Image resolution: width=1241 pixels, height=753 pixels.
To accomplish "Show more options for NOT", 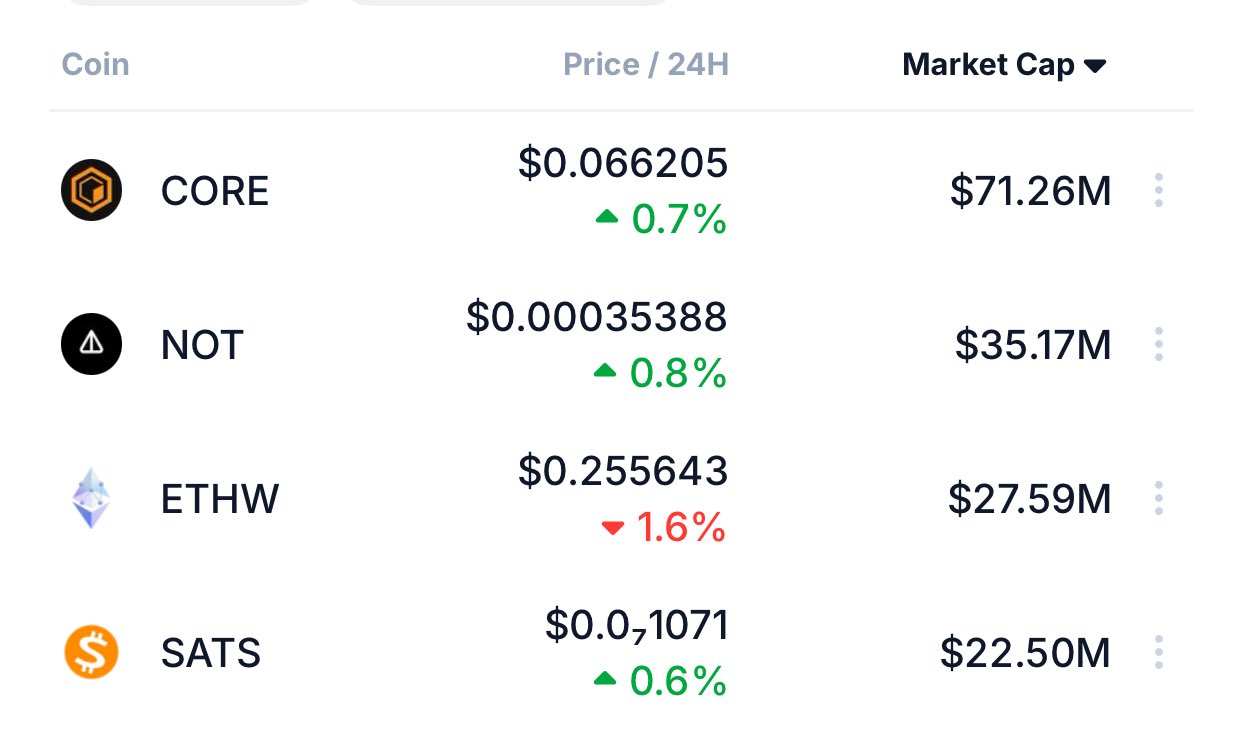I will pyautogui.click(x=1158, y=344).
